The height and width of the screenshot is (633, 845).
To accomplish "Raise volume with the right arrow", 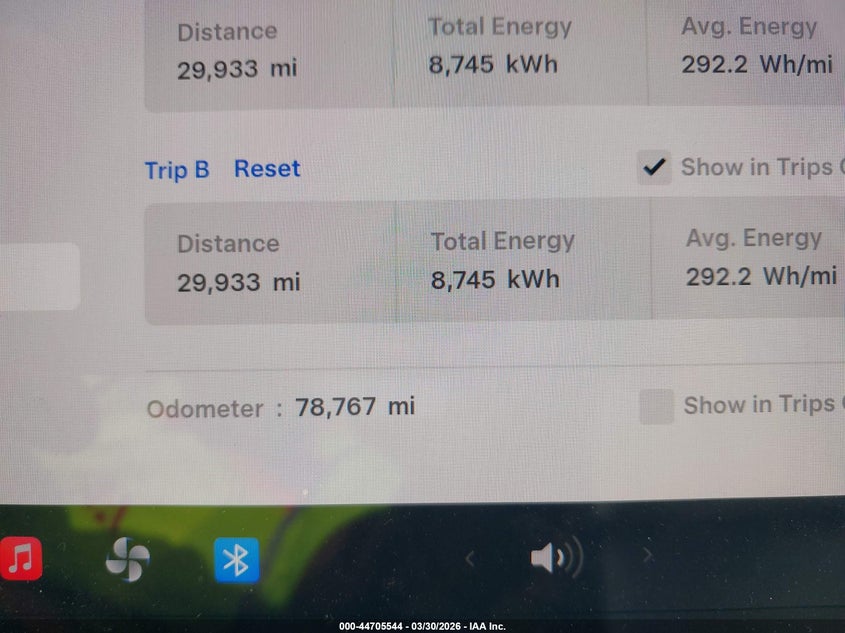I will (x=647, y=555).
